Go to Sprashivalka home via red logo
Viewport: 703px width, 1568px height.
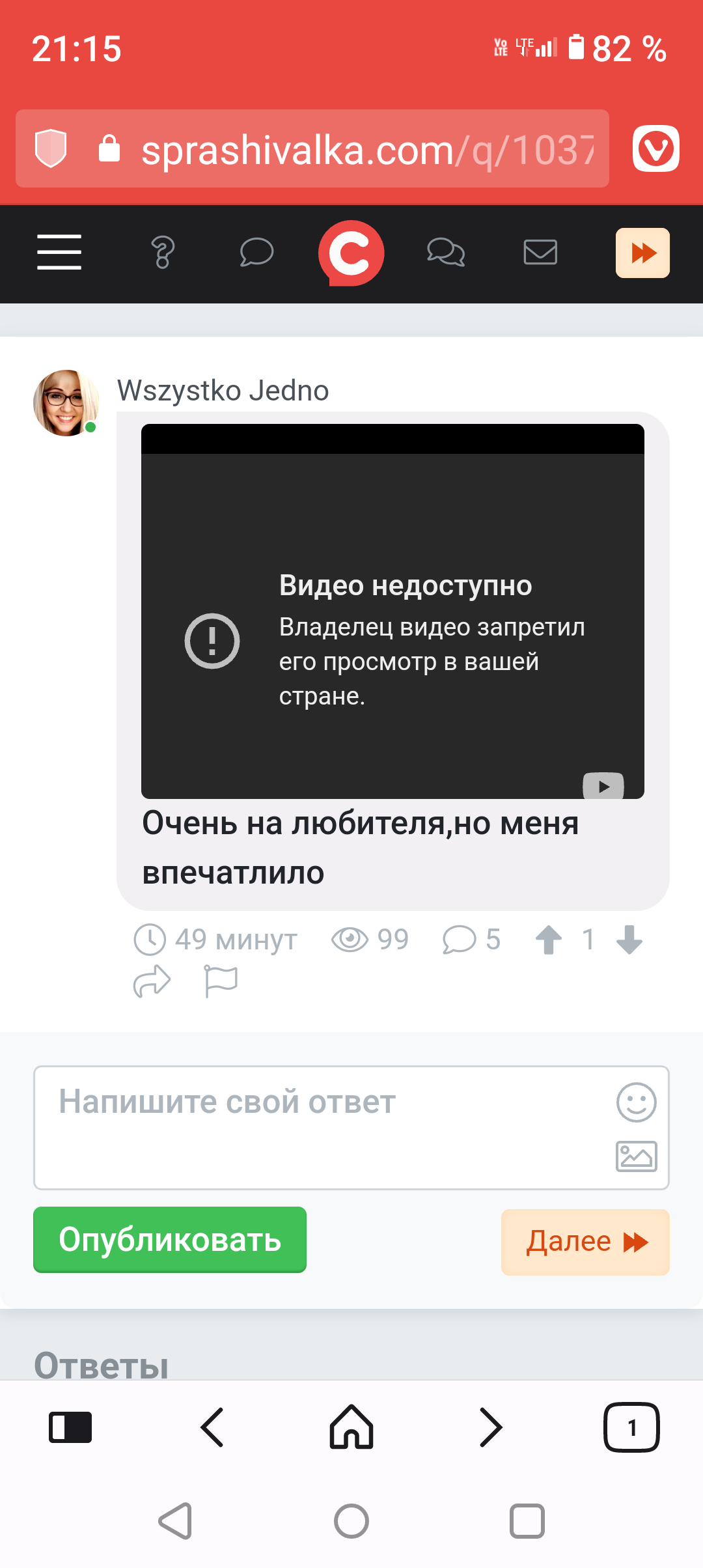pyautogui.click(x=351, y=253)
